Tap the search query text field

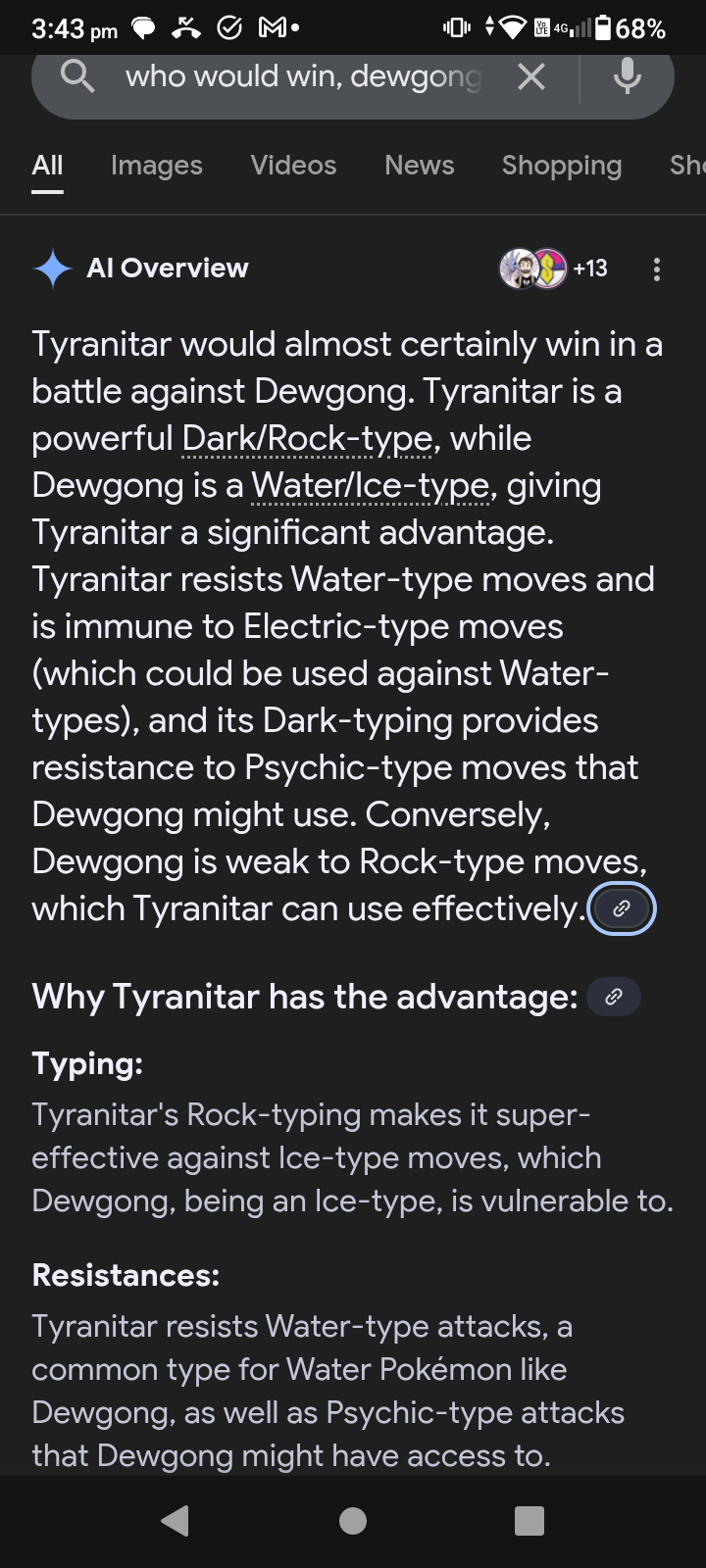point(304,76)
